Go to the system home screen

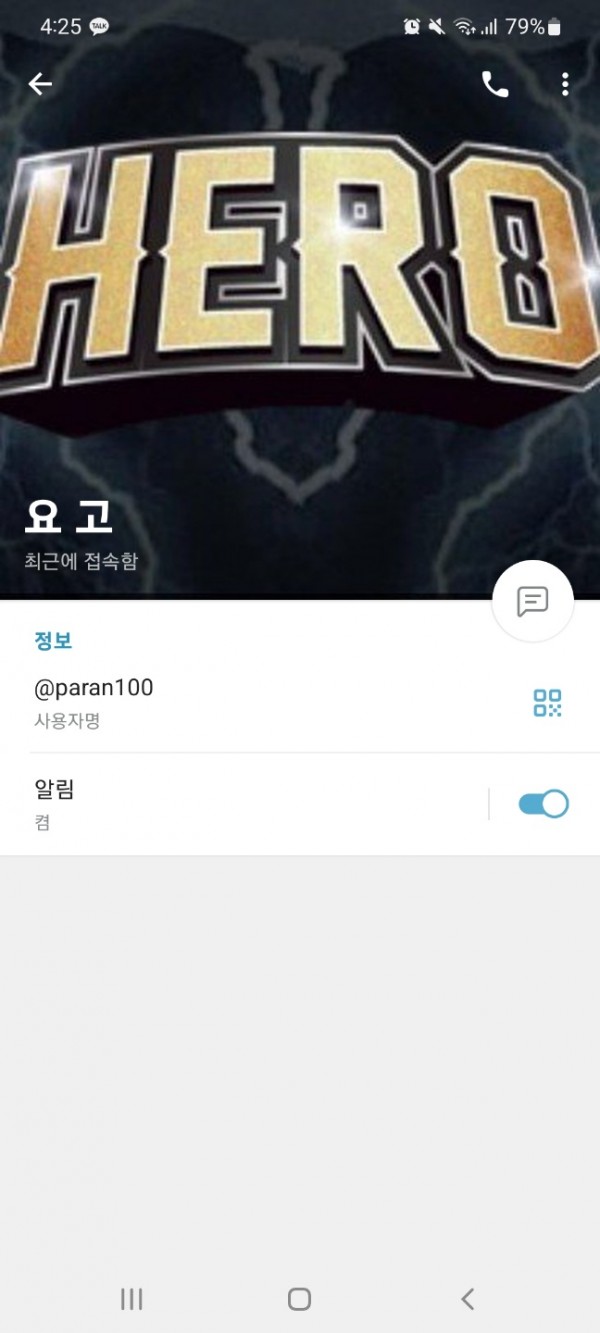(x=299, y=1299)
